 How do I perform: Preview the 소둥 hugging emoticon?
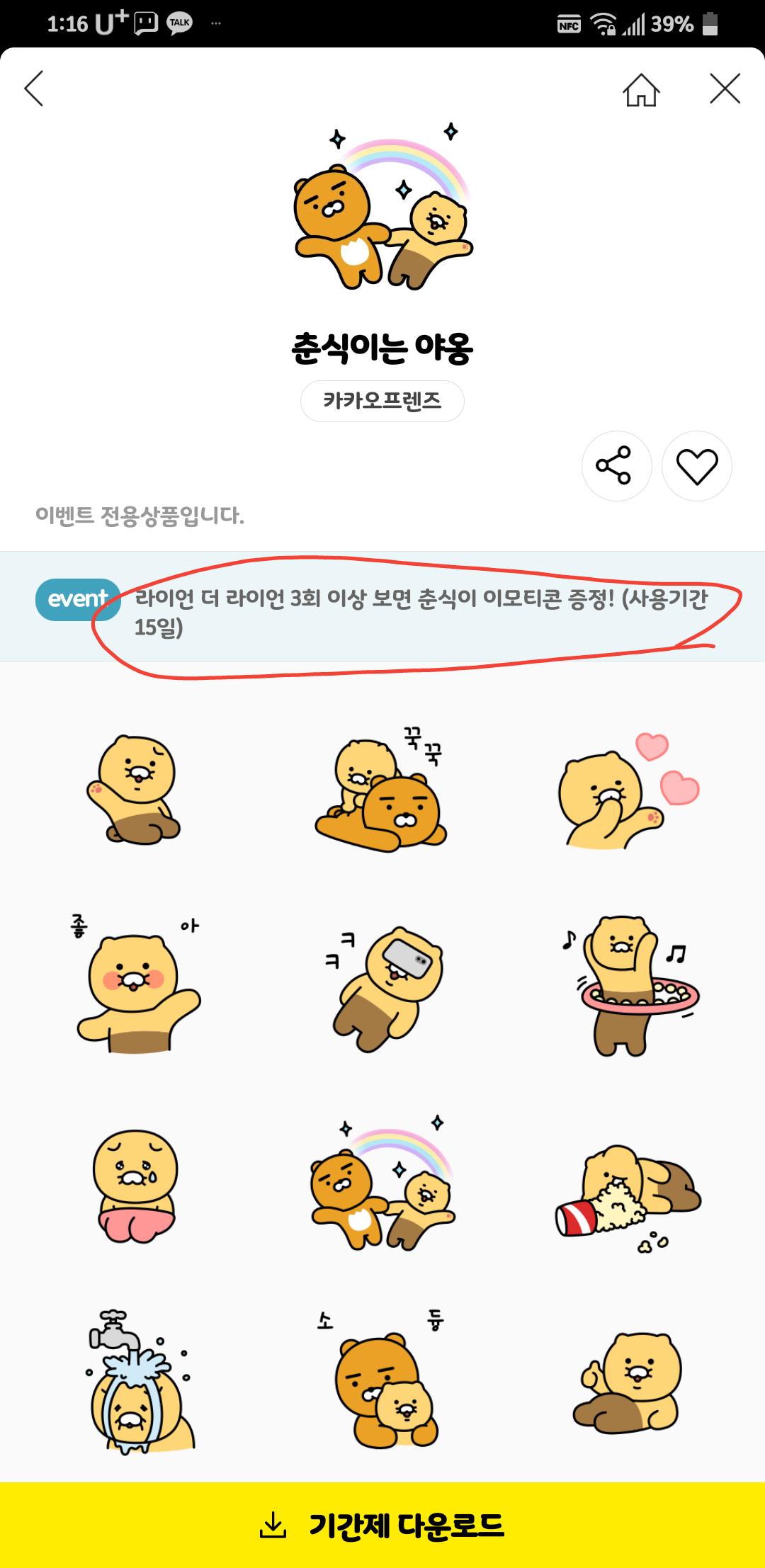tap(382, 1381)
